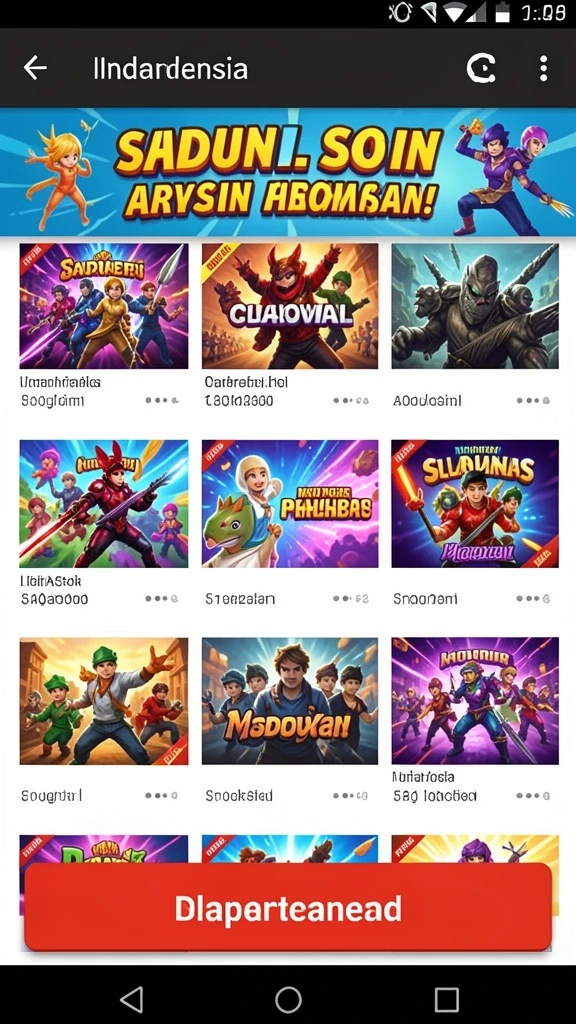Select the game tile with dinosaur and girl
The height and width of the screenshot is (1024, 576).
290,504
